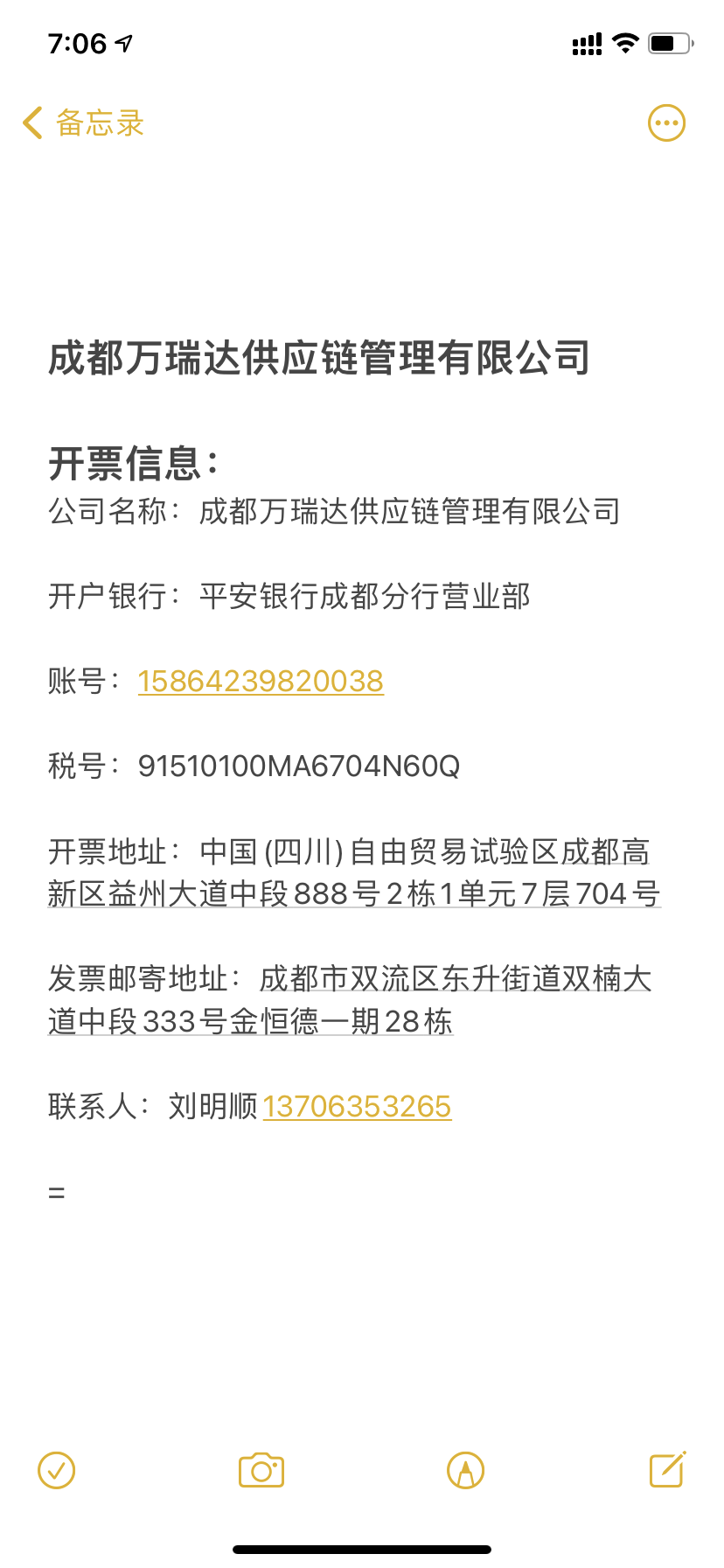Tap the account number 15864239820038 link
This screenshot has height=1568, width=724.
coord(261,682)
